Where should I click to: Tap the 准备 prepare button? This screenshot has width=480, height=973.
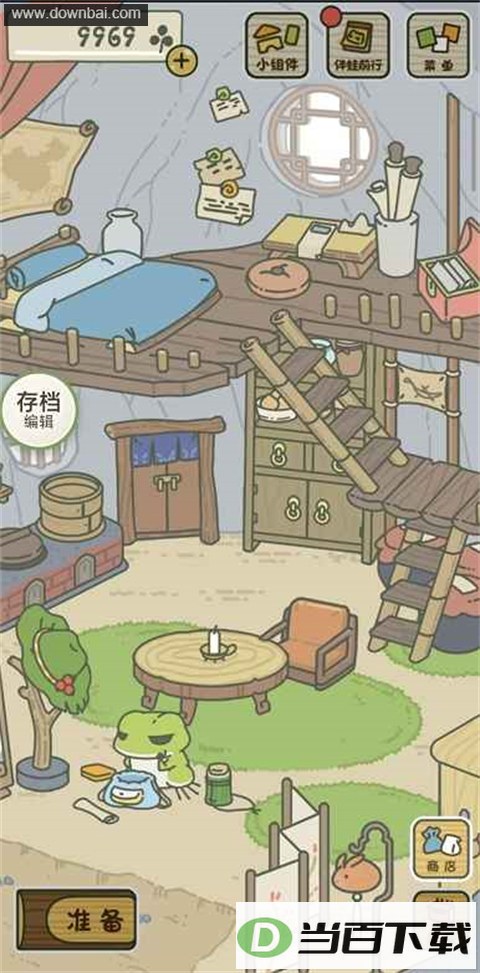tap(76, 920)
